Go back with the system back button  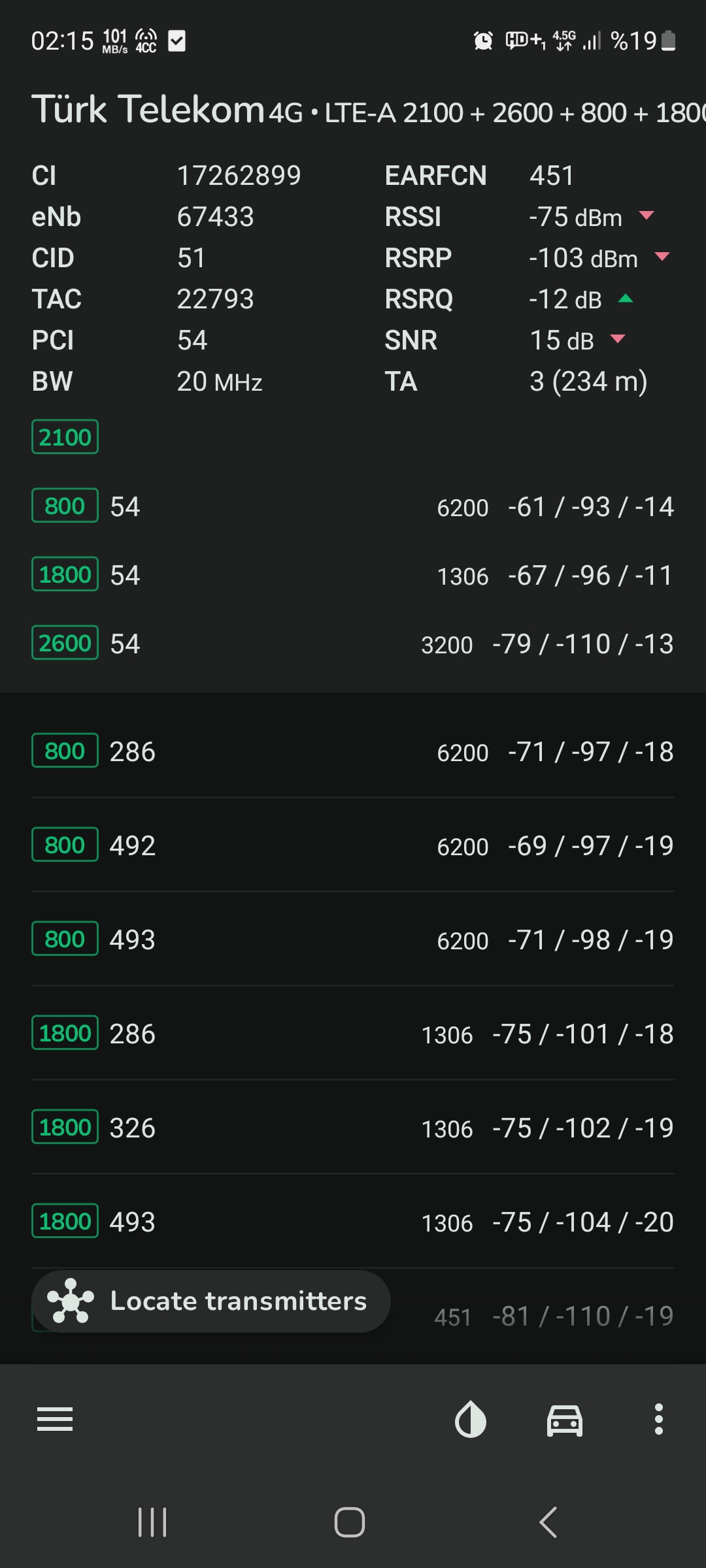548,1522
